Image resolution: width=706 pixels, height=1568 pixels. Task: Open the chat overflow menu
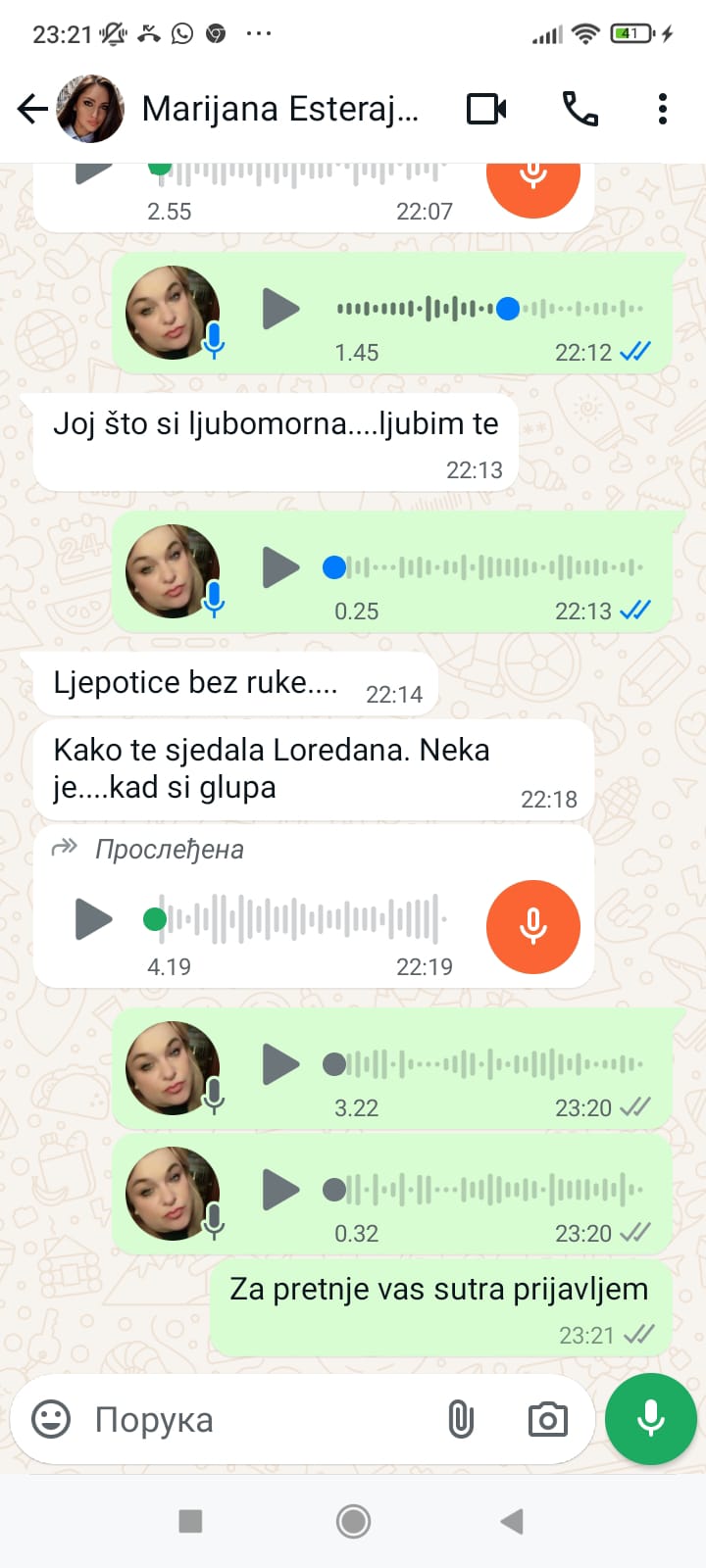point(663,109)
